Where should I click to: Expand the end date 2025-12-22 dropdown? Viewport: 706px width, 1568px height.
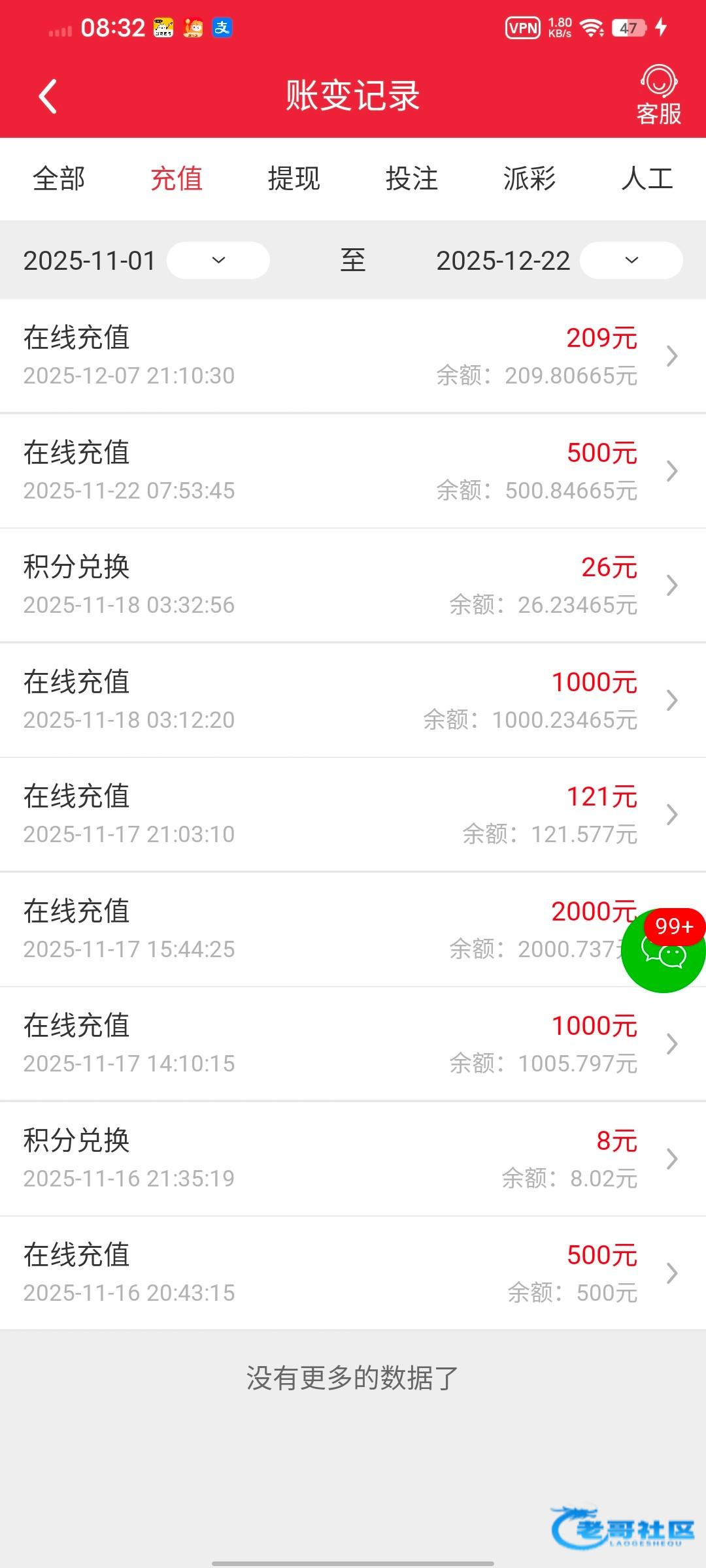pyautogui.click(x=631, y=260)
